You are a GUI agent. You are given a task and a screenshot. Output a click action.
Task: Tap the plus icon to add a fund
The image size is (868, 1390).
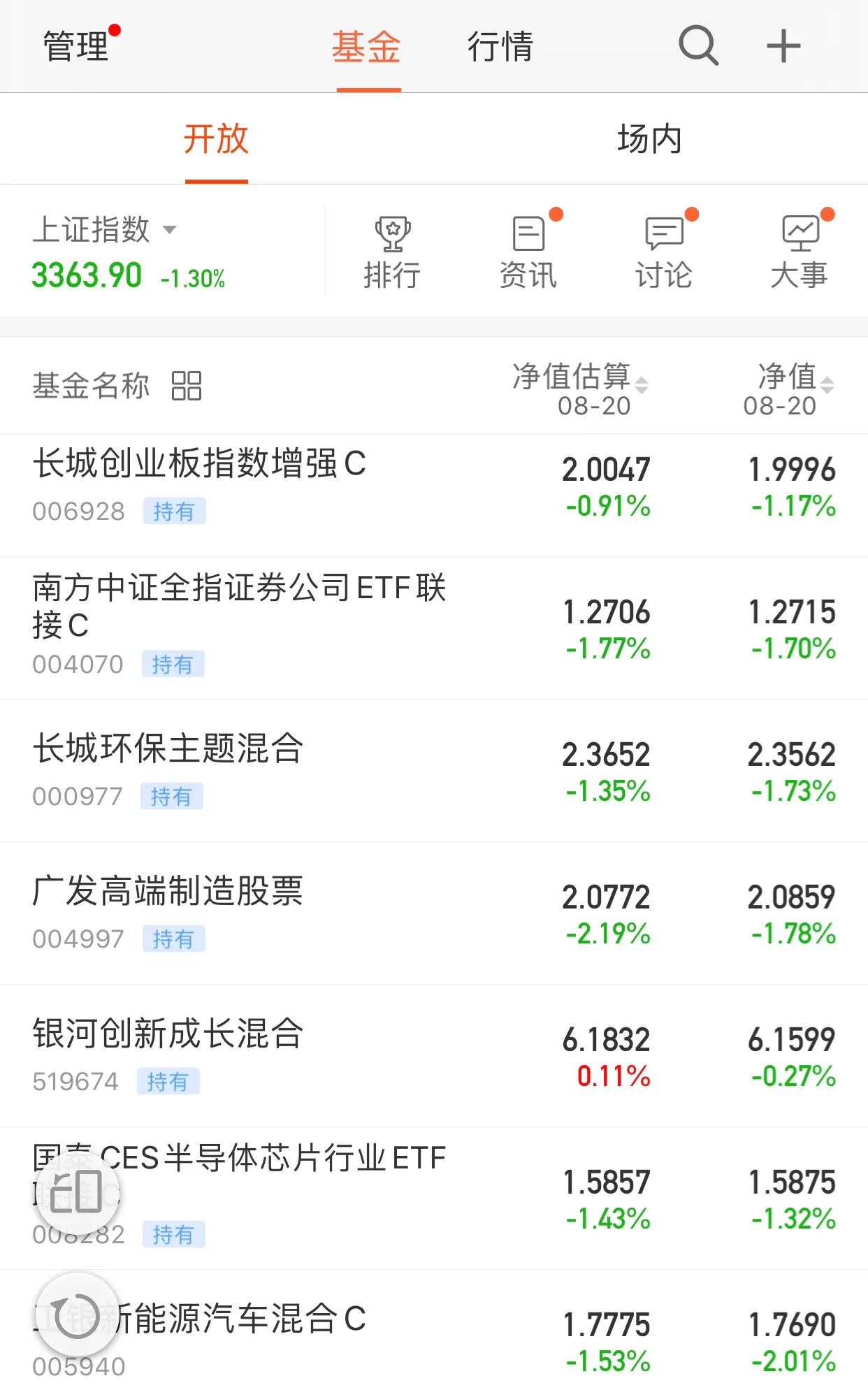pyautogui.click(x=783, y=46)
